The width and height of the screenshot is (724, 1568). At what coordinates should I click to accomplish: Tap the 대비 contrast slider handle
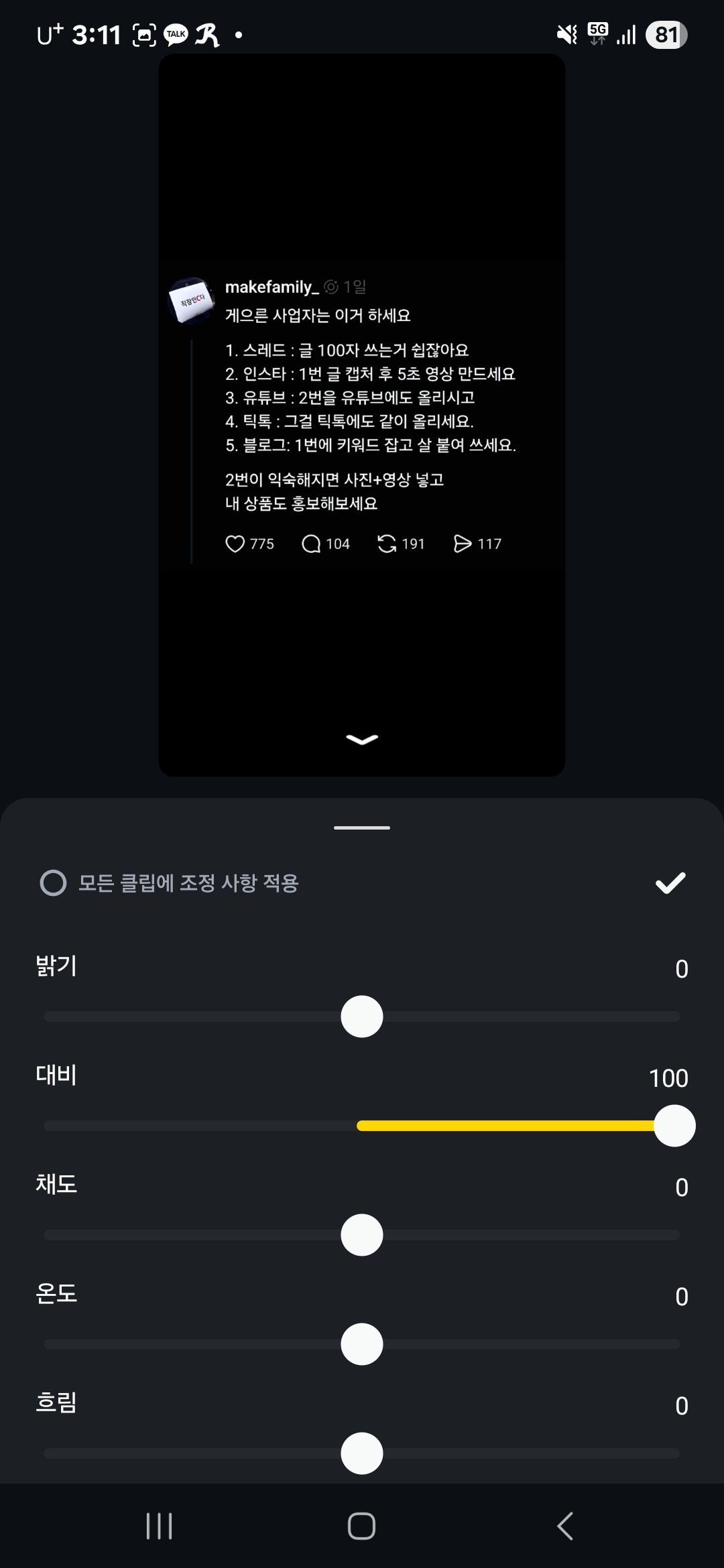[x=674, y=1126]
